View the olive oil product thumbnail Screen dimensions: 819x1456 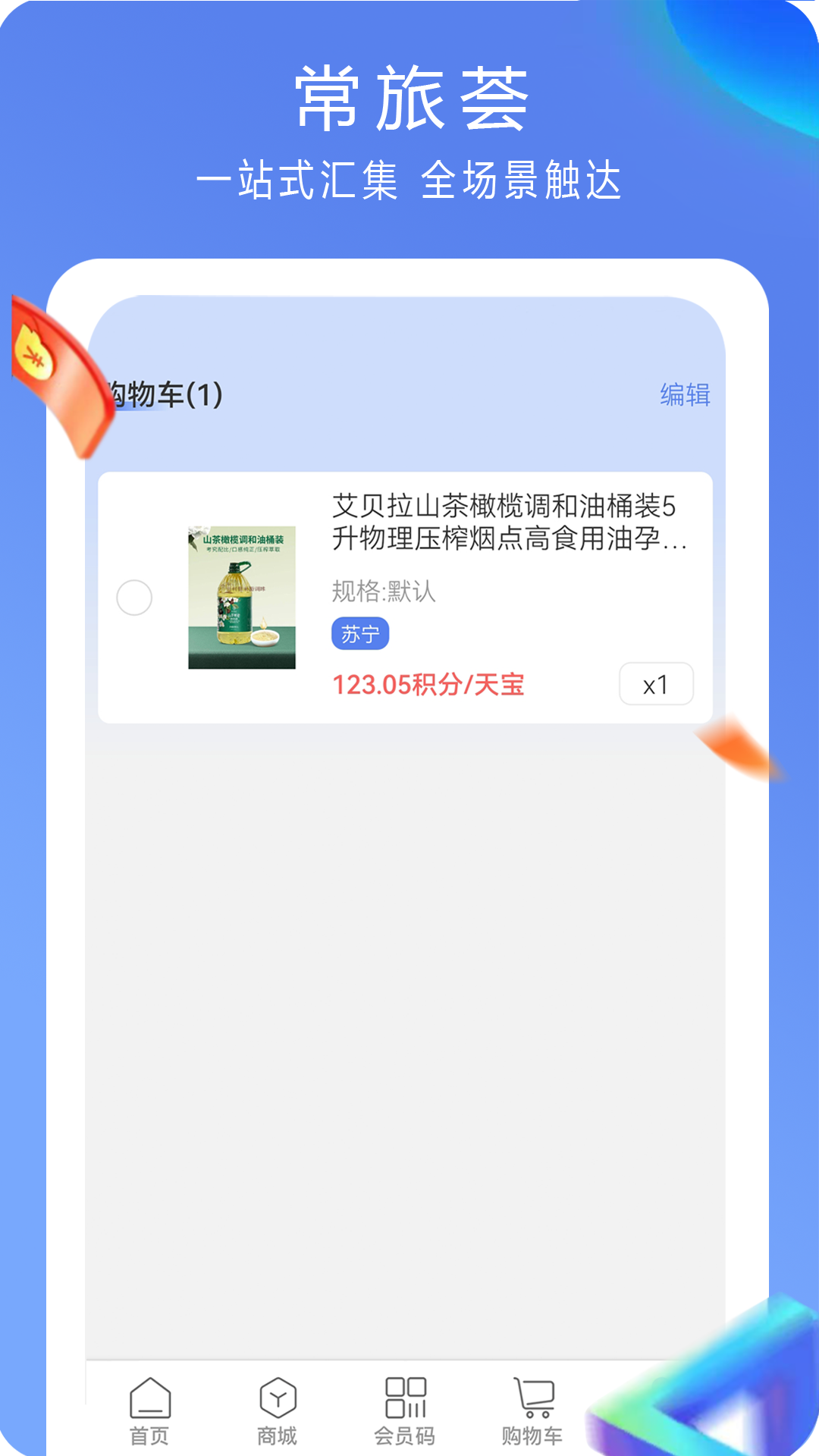point(240,595)
